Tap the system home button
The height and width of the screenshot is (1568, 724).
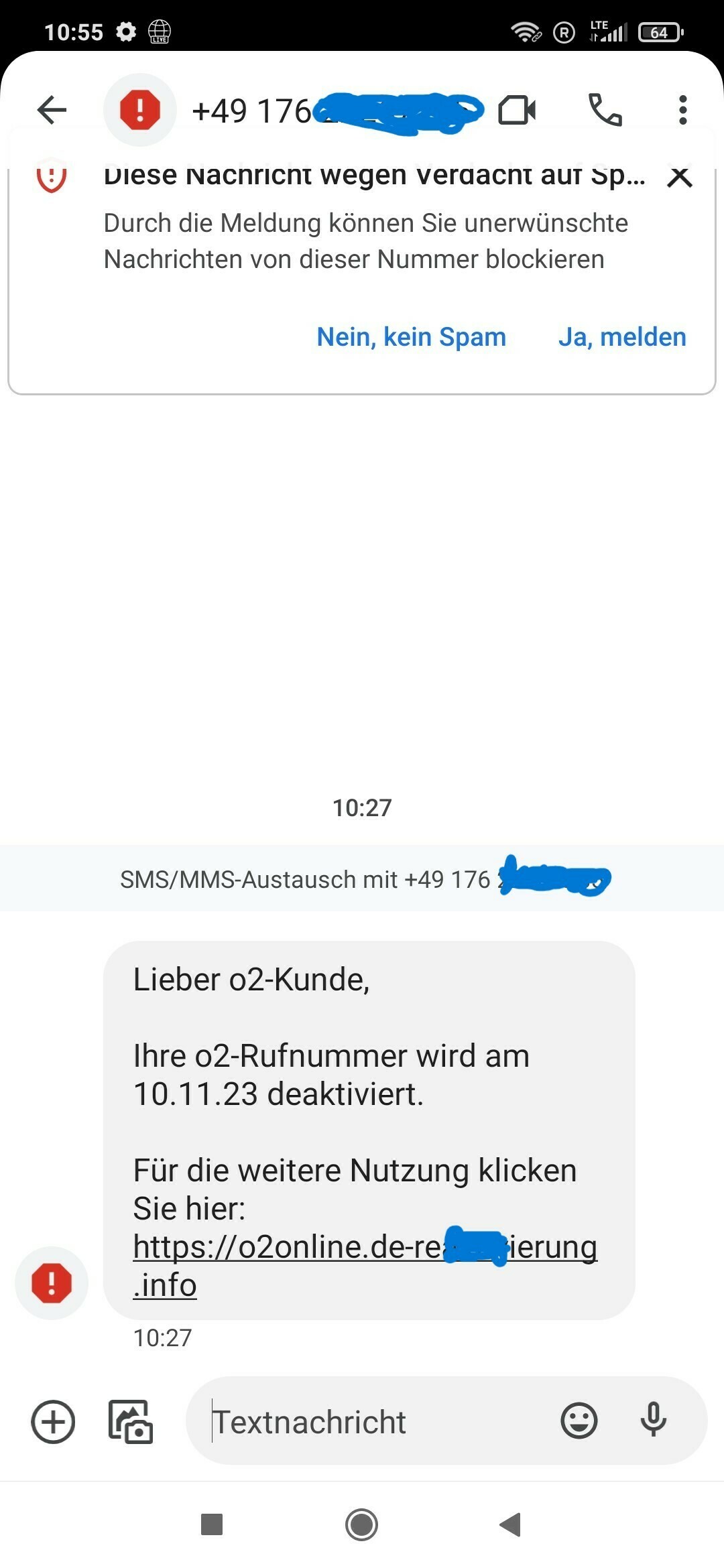[x=362, y=1525]
